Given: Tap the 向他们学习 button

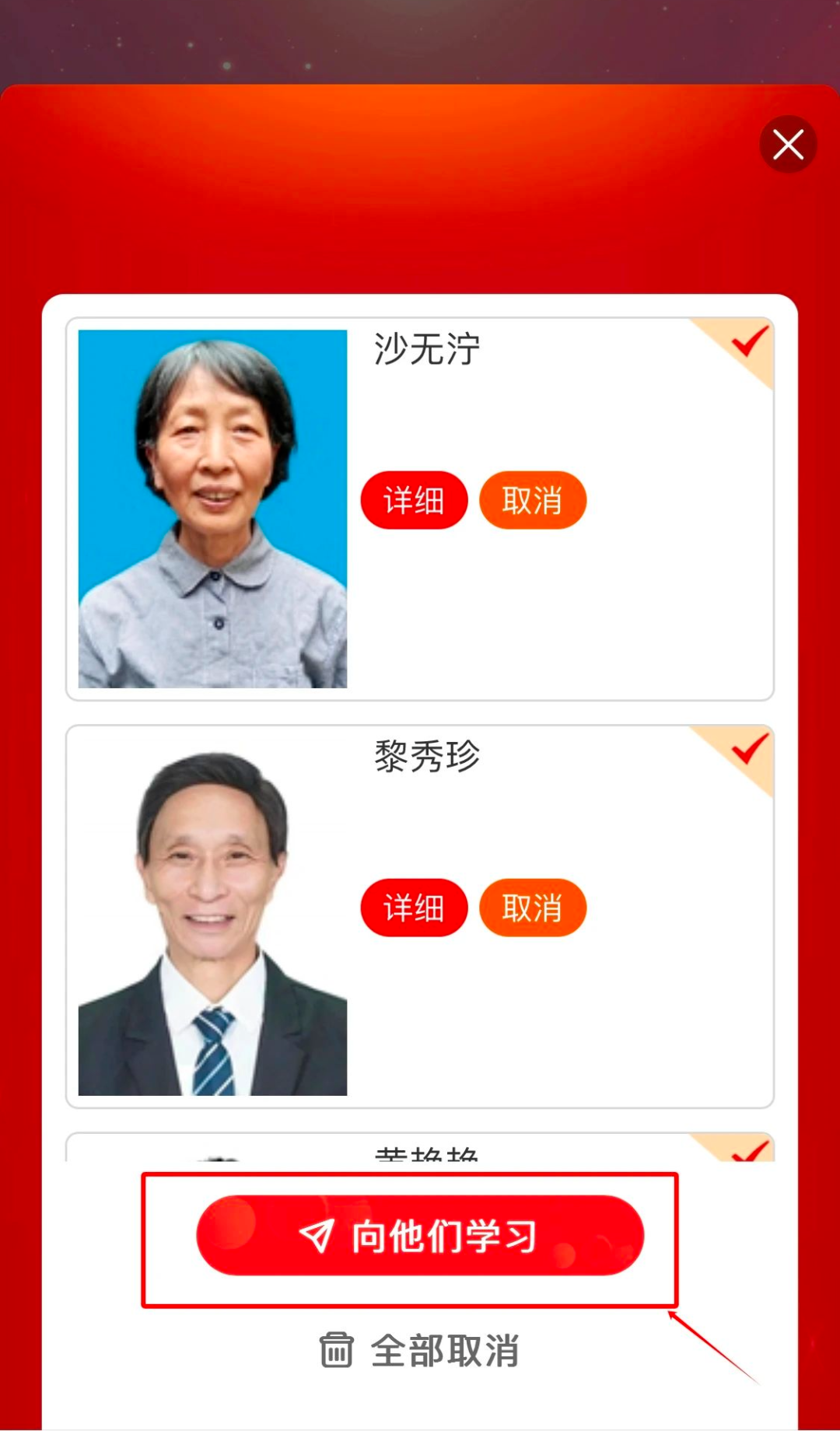Looking at the screenshot, I should (x=420, y=1235).
